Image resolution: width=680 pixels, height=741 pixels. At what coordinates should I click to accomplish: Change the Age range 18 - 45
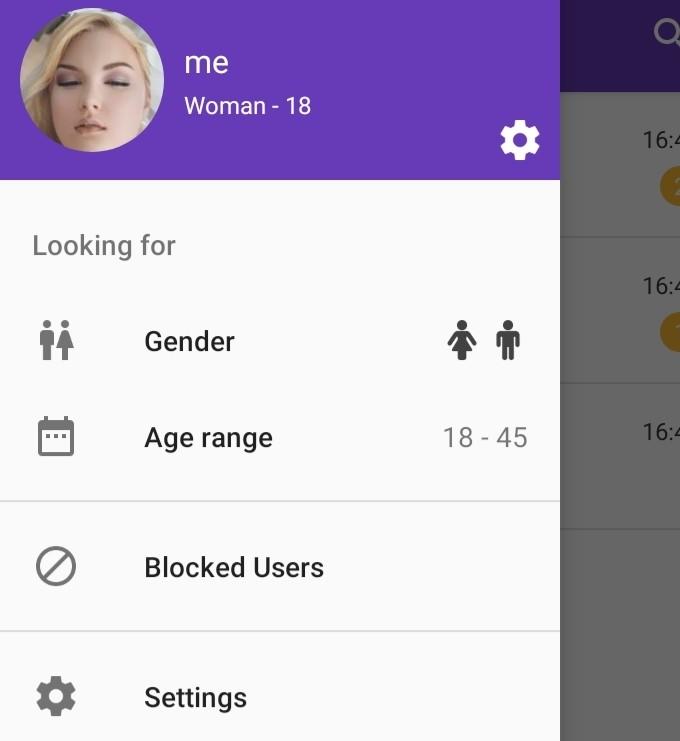pos(280,438)
